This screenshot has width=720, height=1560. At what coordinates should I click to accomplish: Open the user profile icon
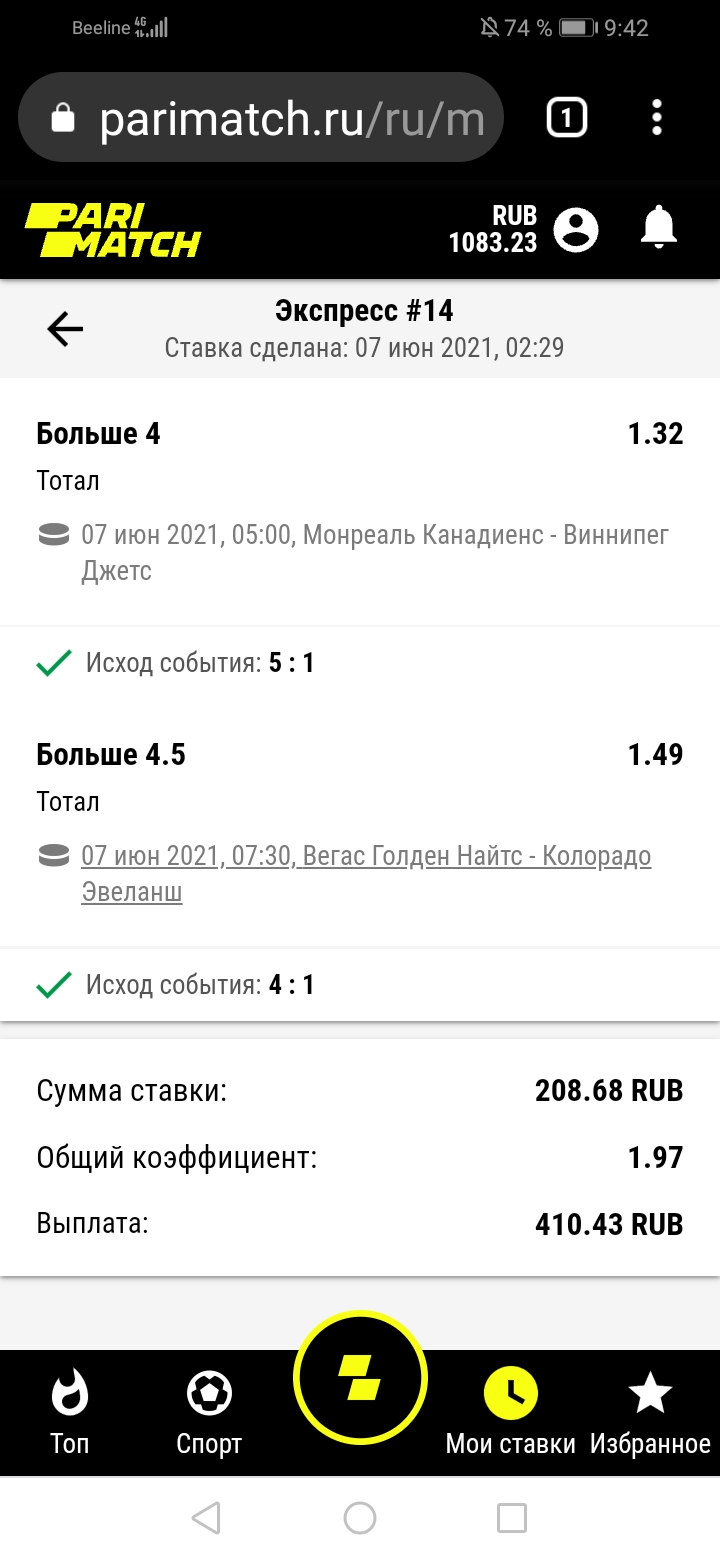pos(574,229)
